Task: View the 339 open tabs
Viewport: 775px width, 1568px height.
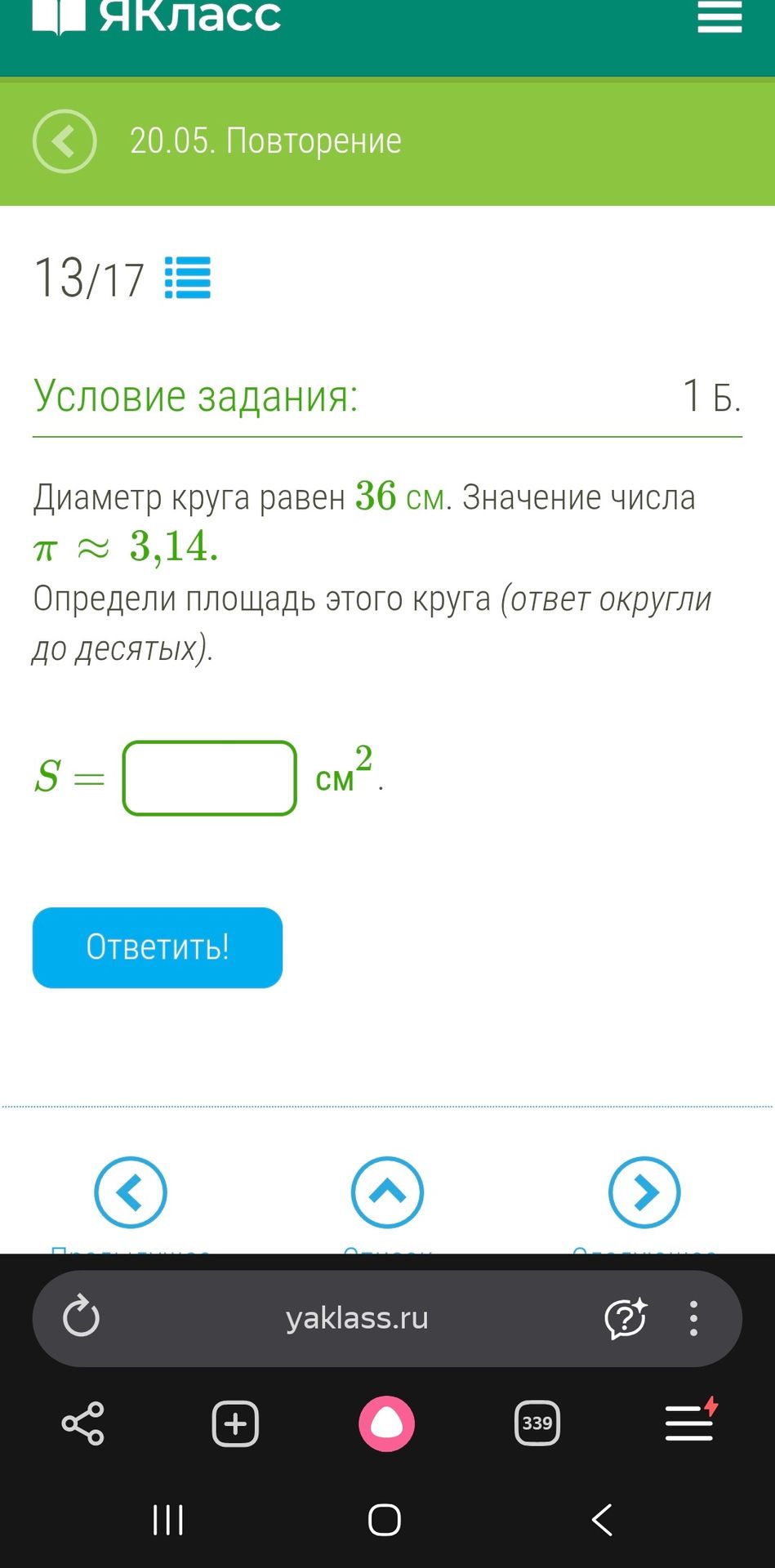Action: [x=537, y=1423]
